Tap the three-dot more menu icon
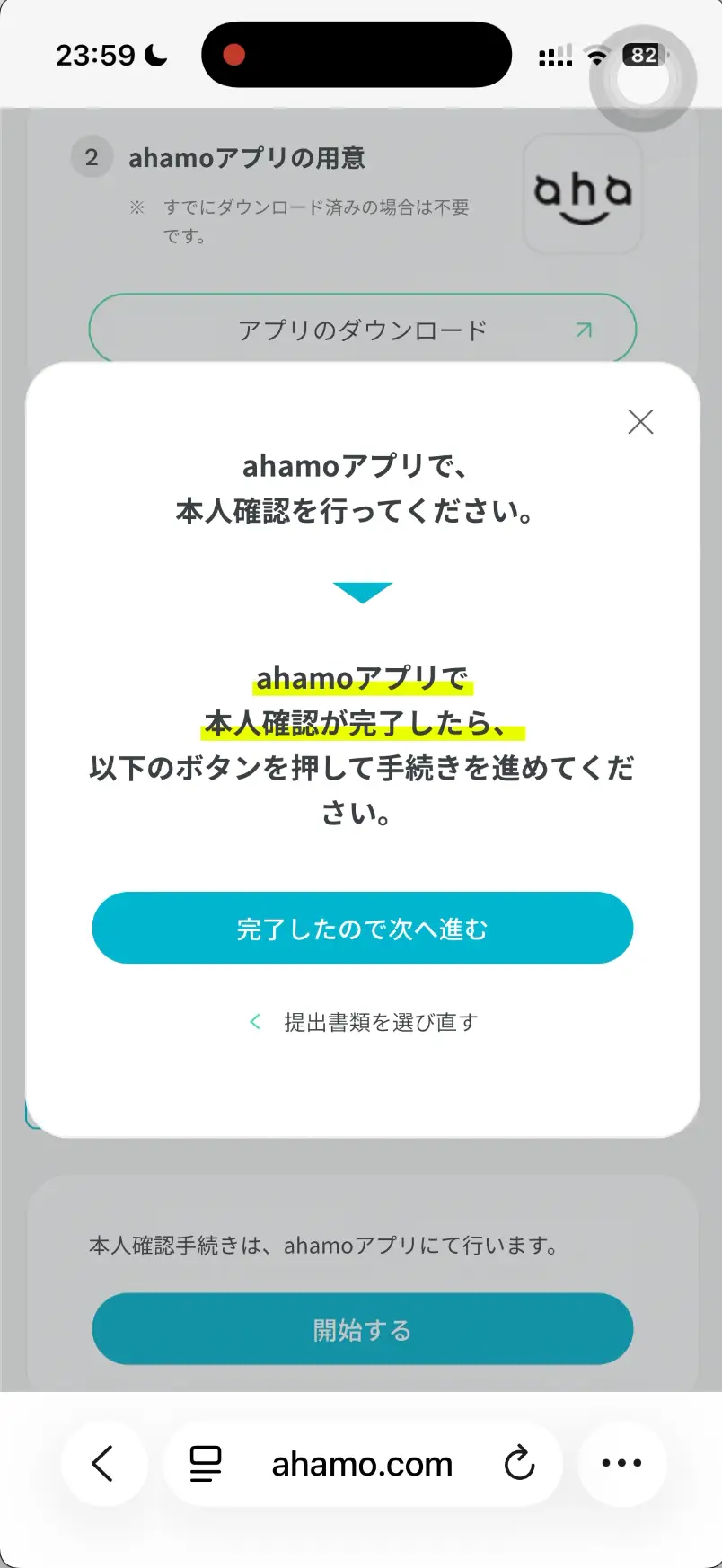 pos(621,1462)
